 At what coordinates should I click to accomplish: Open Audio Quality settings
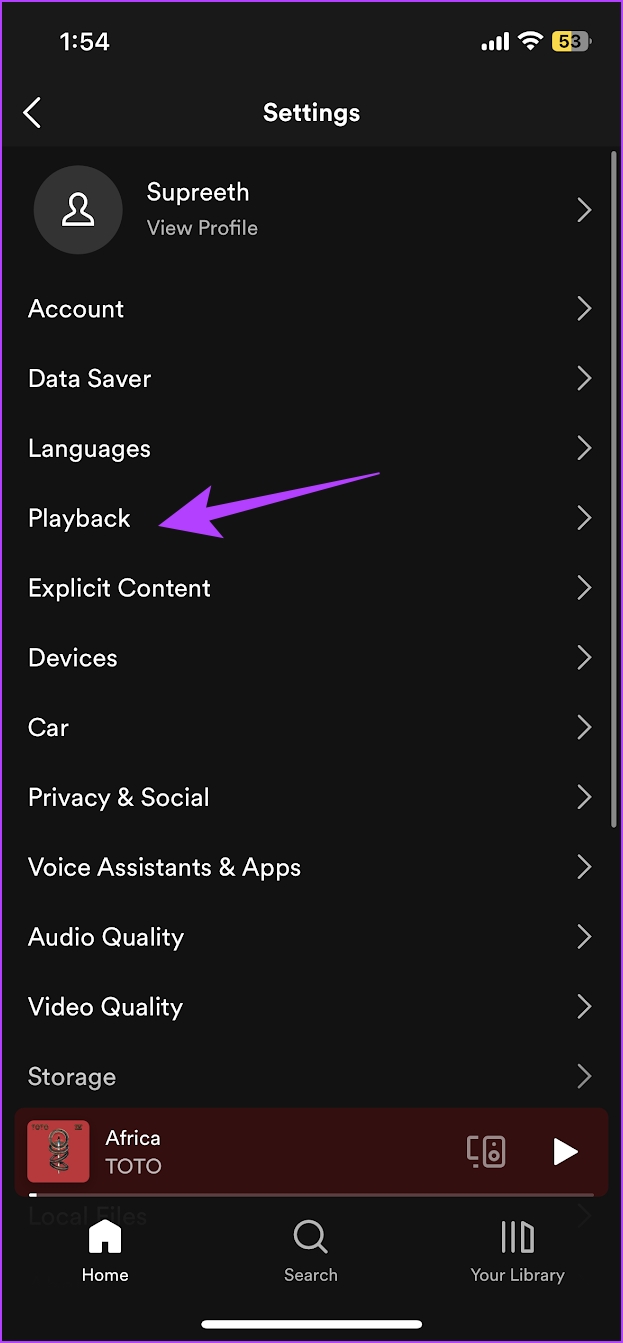click(x=311, y=937)
